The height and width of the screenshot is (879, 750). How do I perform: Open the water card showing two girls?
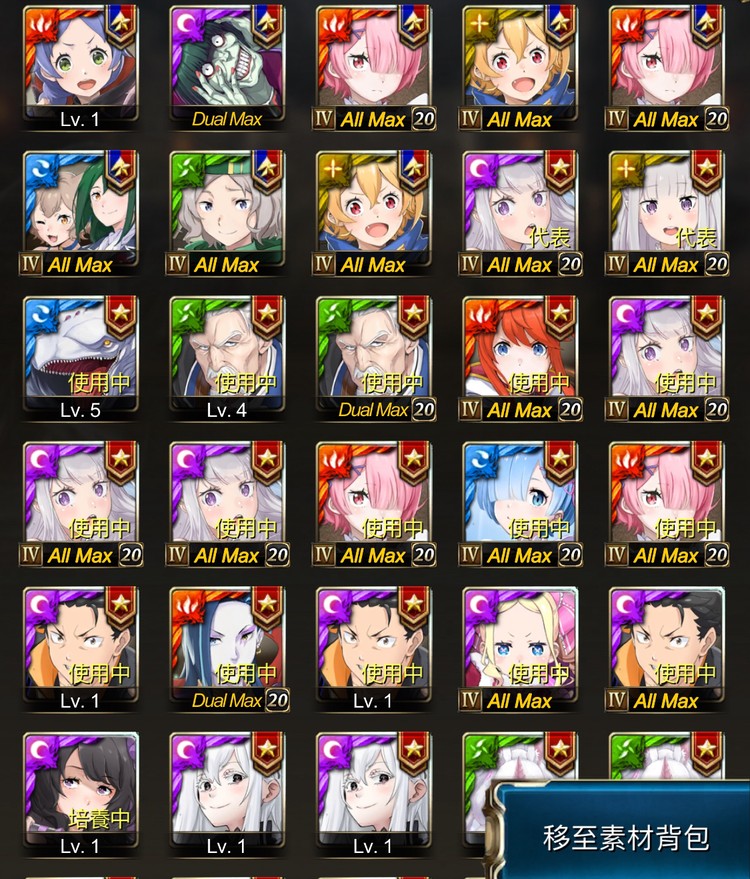point(80,210)
